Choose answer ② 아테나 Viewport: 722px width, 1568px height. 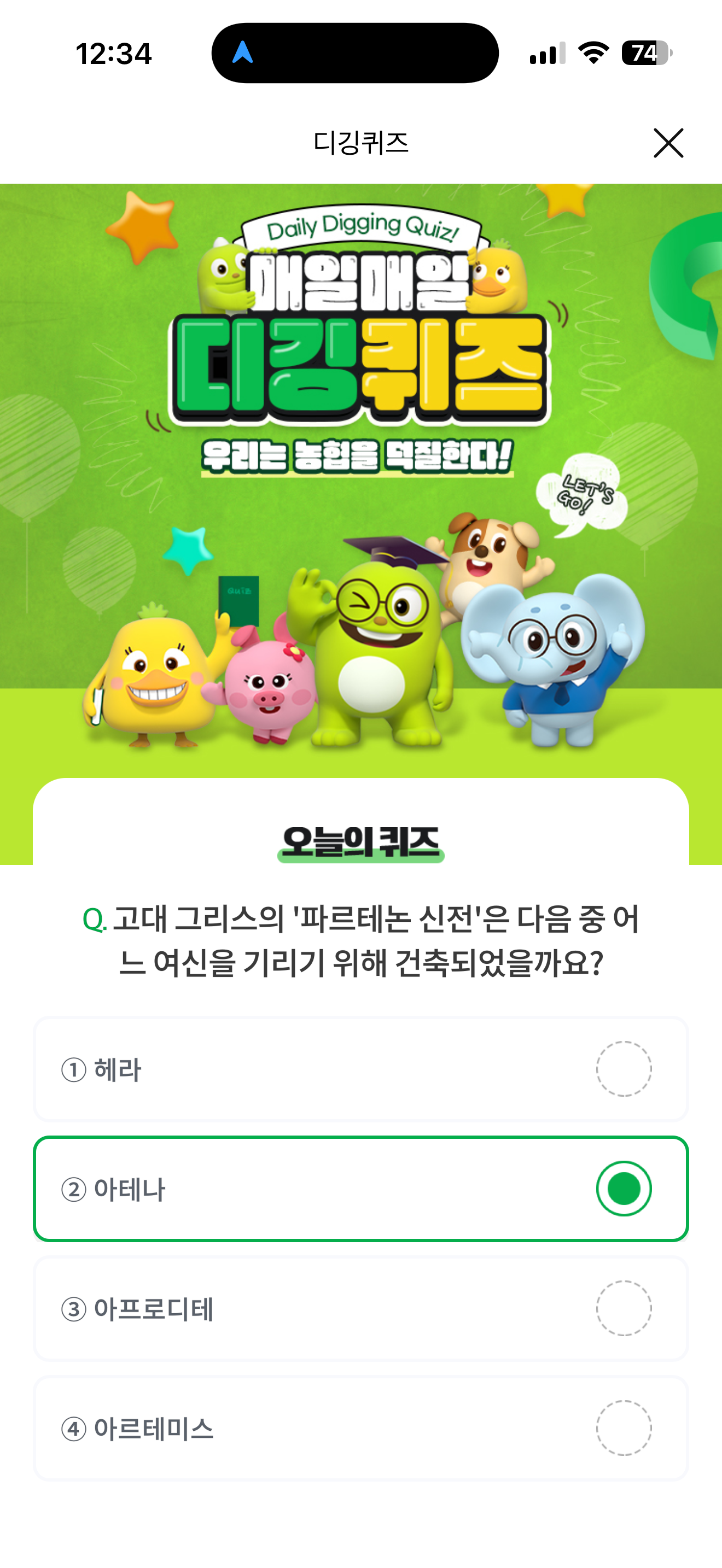tap(361, 1188)
